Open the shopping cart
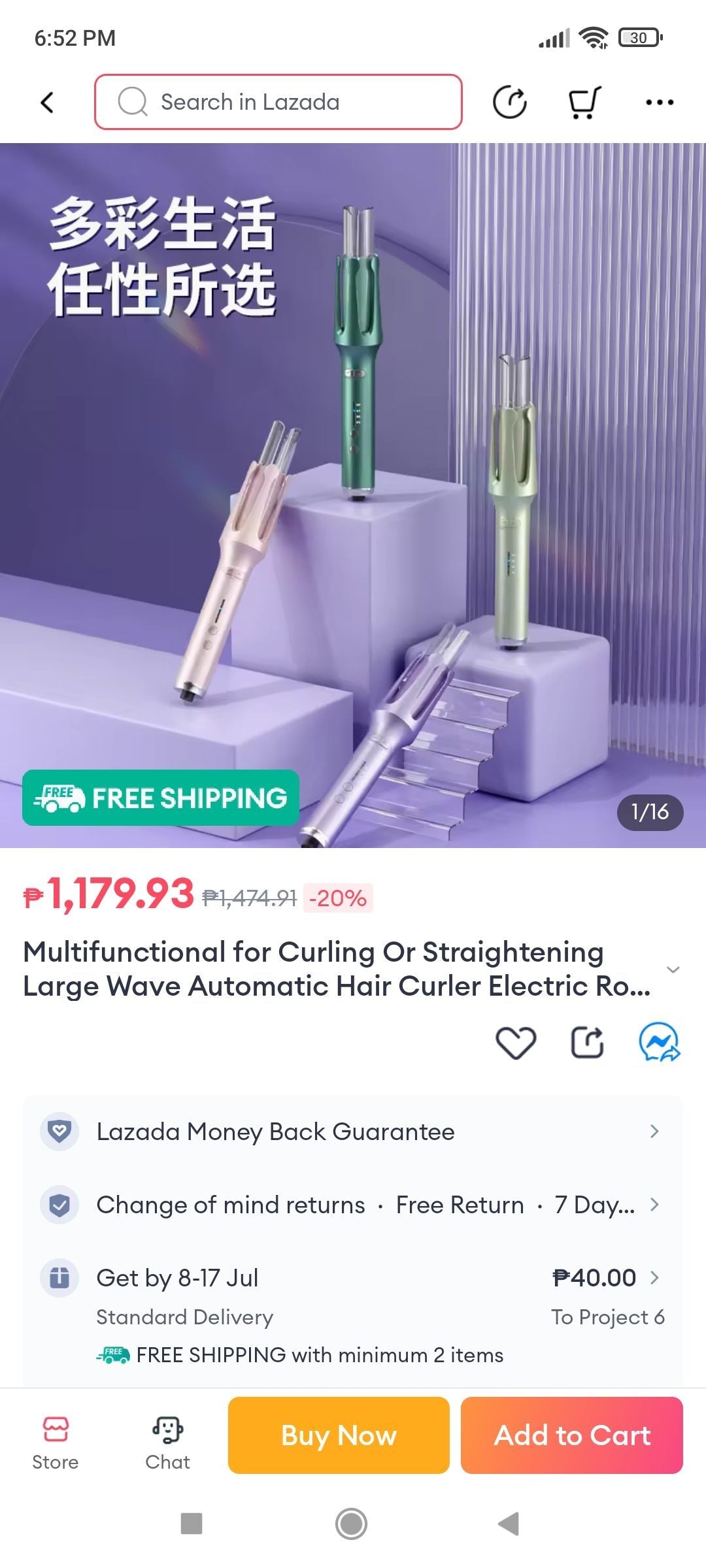 (x=583, y=103)
